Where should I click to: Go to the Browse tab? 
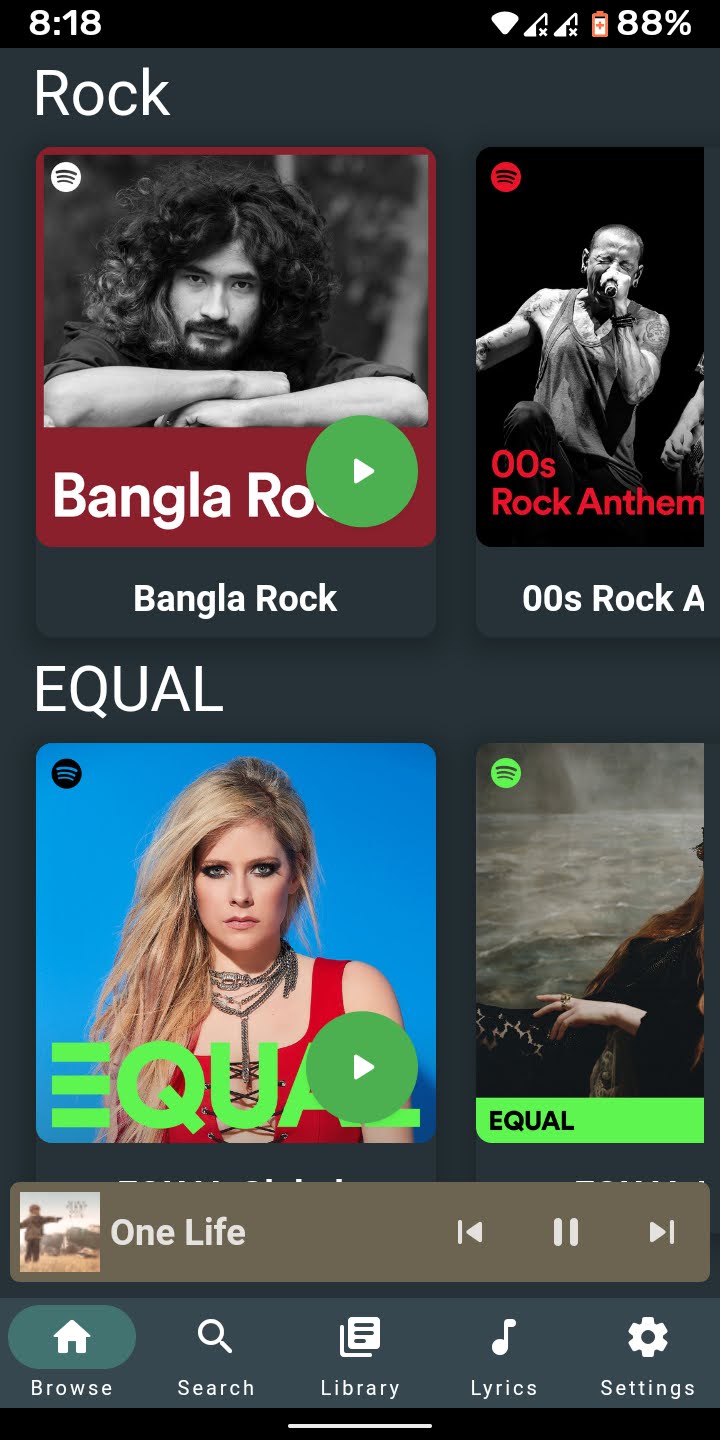pos(72,1354)
